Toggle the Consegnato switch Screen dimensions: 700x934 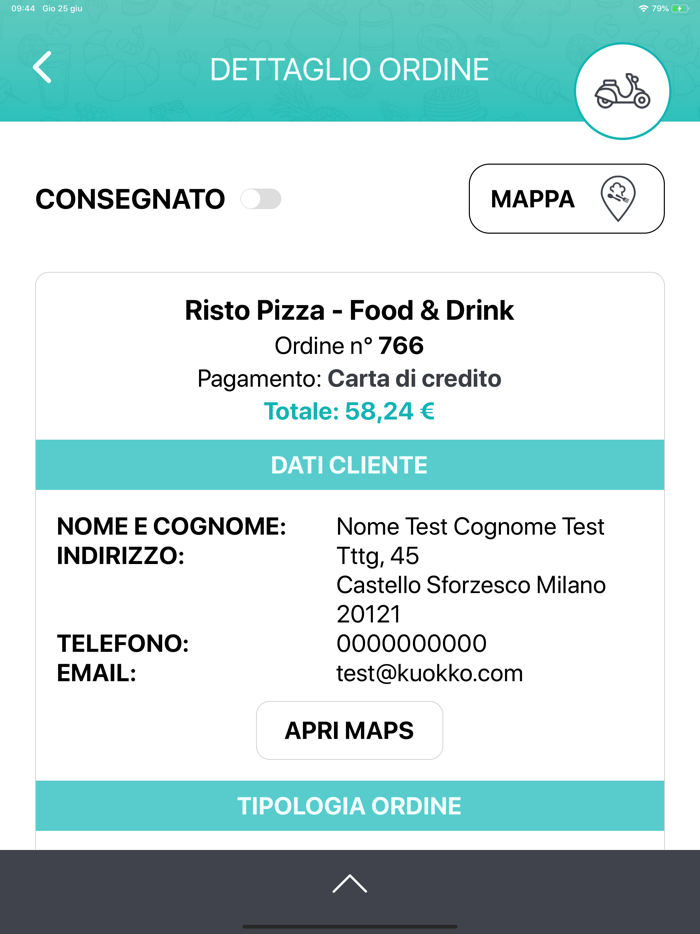click(261, 199)
